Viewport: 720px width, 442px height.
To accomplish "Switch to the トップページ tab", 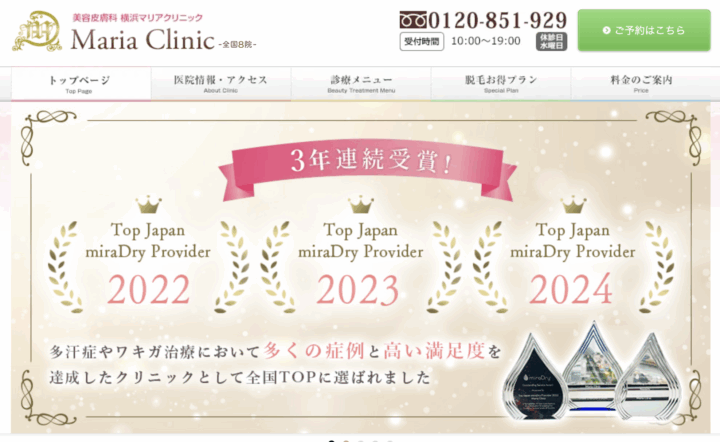I will point(79,84).
